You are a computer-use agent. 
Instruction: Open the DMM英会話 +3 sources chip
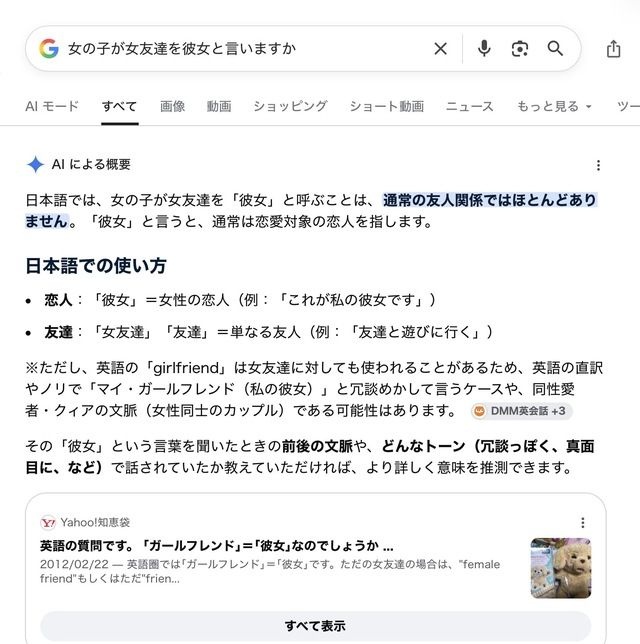click(x=521, y=411)
